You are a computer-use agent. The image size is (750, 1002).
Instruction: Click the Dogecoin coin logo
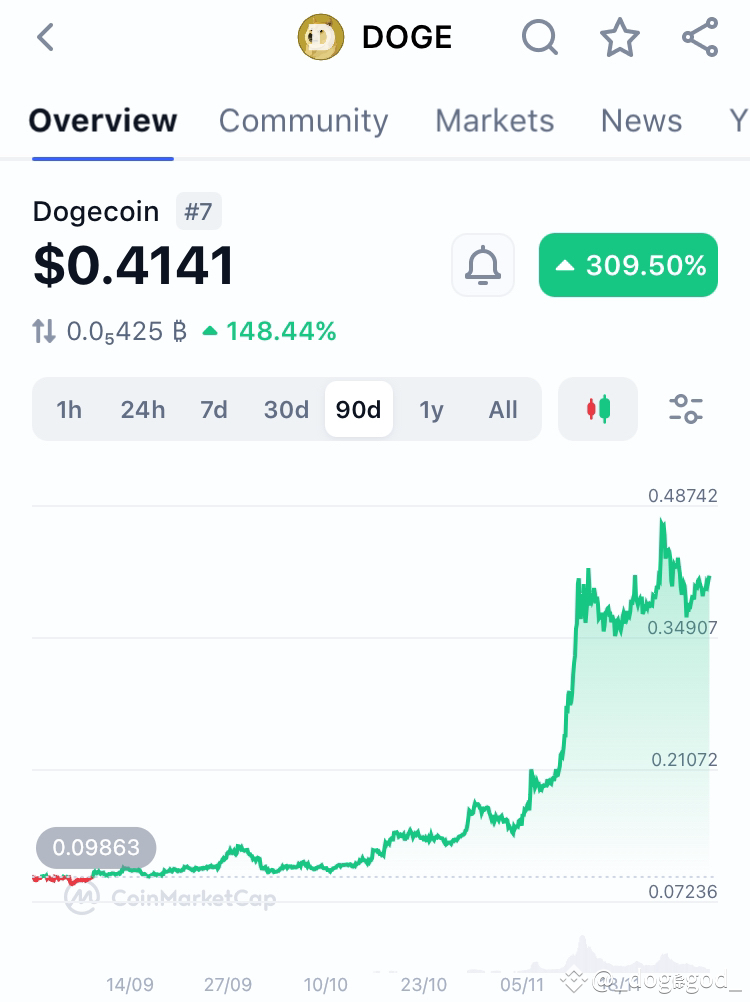point(320,37)
